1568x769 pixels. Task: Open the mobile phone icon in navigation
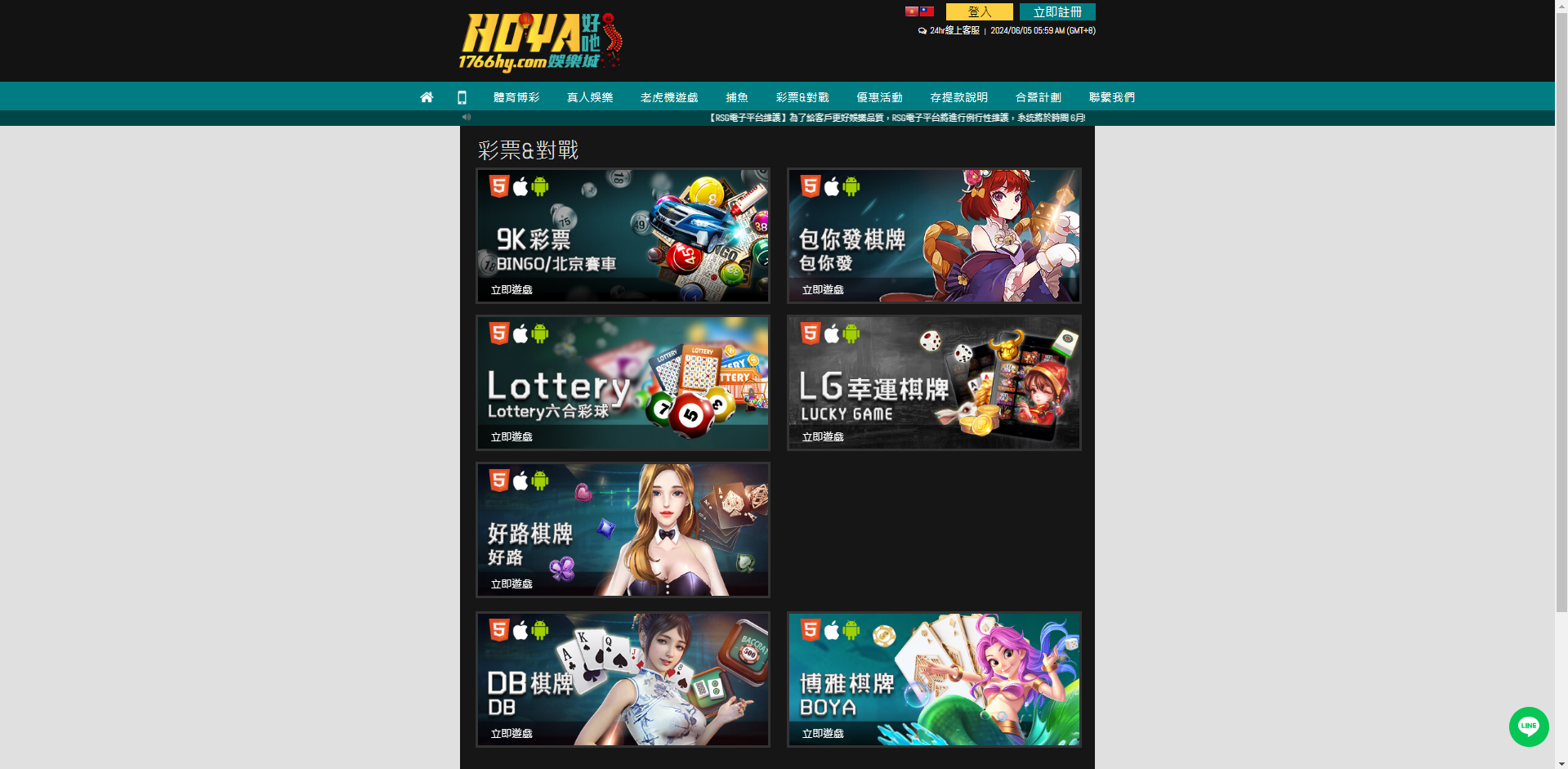click(462, 97)
